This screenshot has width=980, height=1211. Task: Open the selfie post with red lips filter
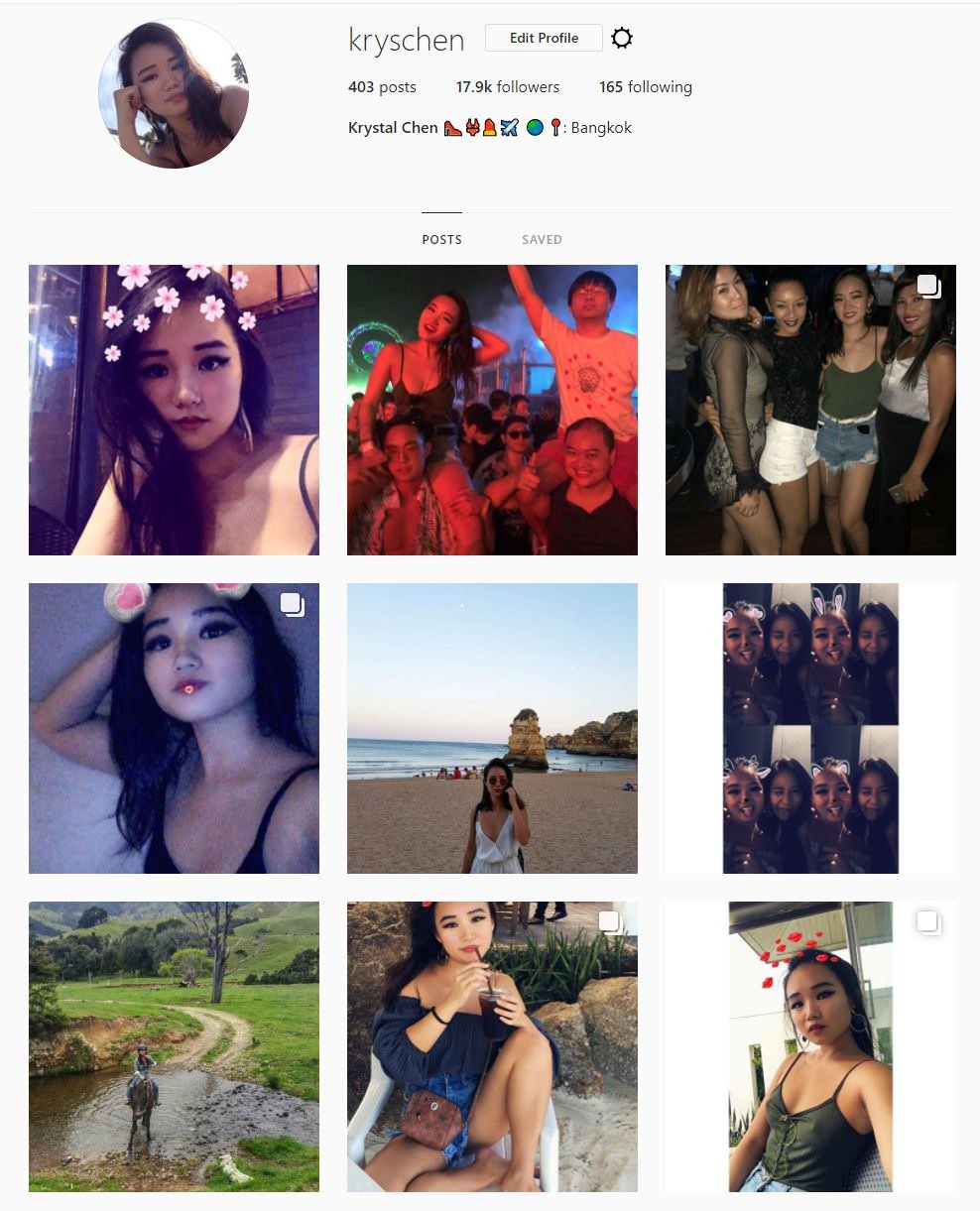pyautogui.click(x=810, y=1046)
